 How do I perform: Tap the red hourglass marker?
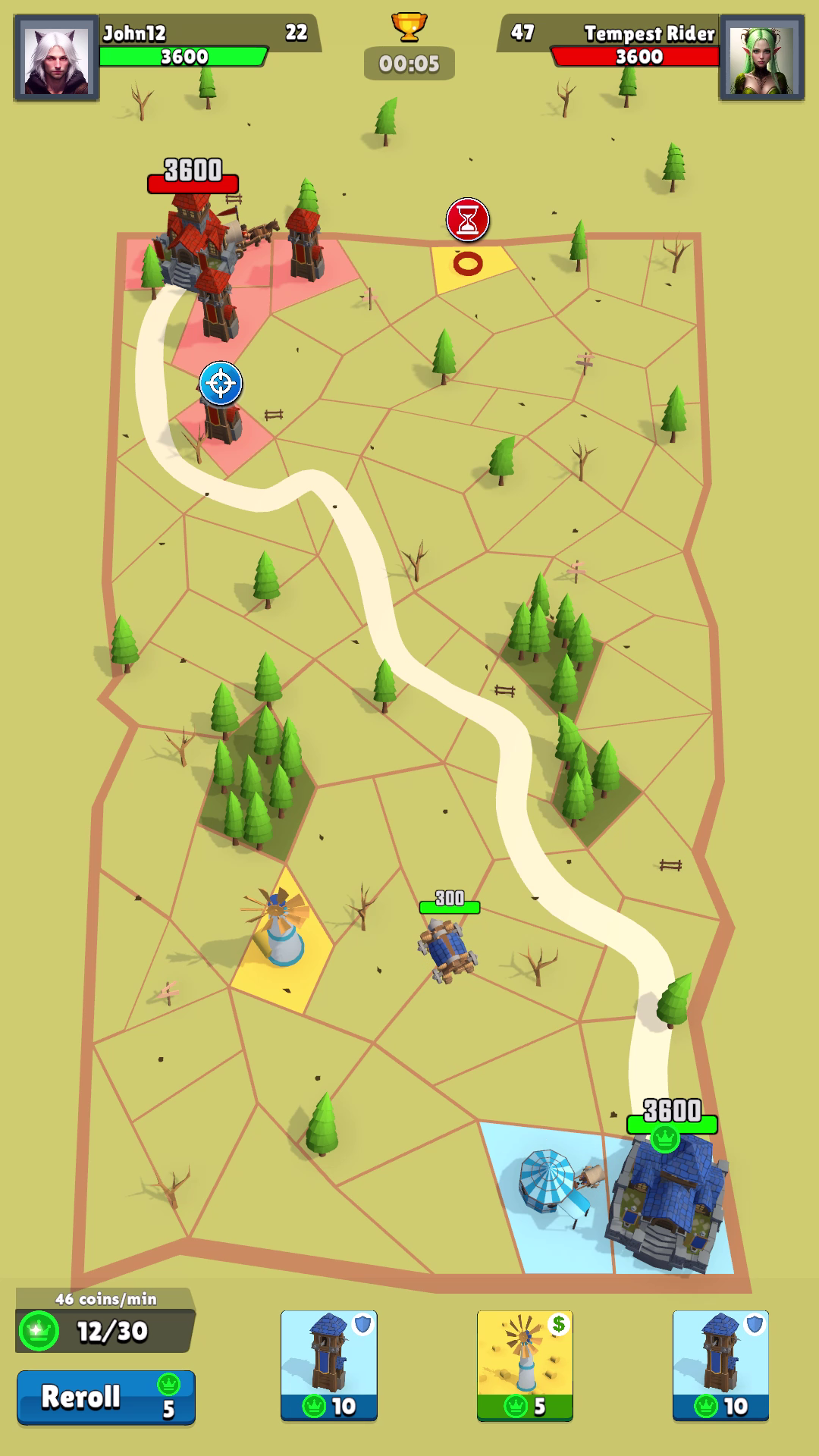click(x=468, y=220)
